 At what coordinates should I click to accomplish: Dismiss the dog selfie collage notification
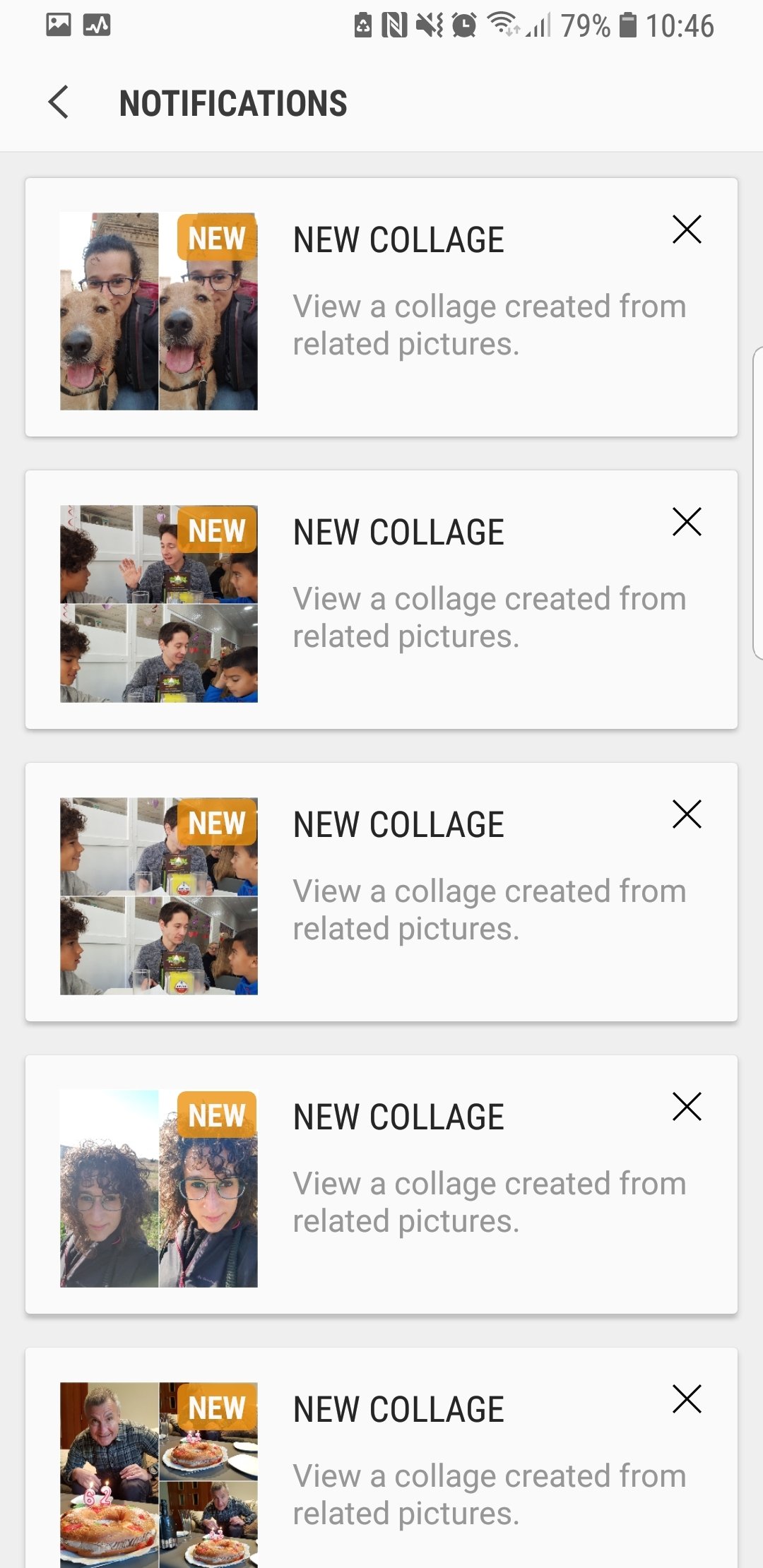[686, 230]
